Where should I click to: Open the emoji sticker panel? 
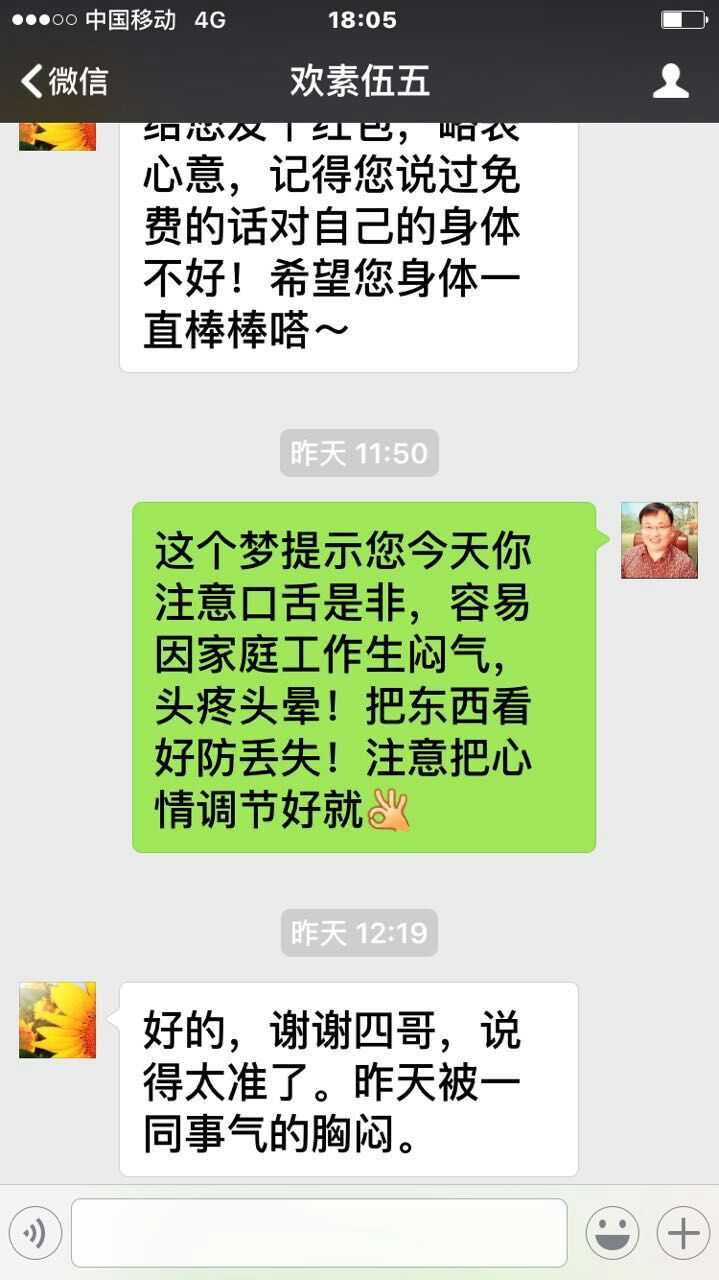(612, 1233)
